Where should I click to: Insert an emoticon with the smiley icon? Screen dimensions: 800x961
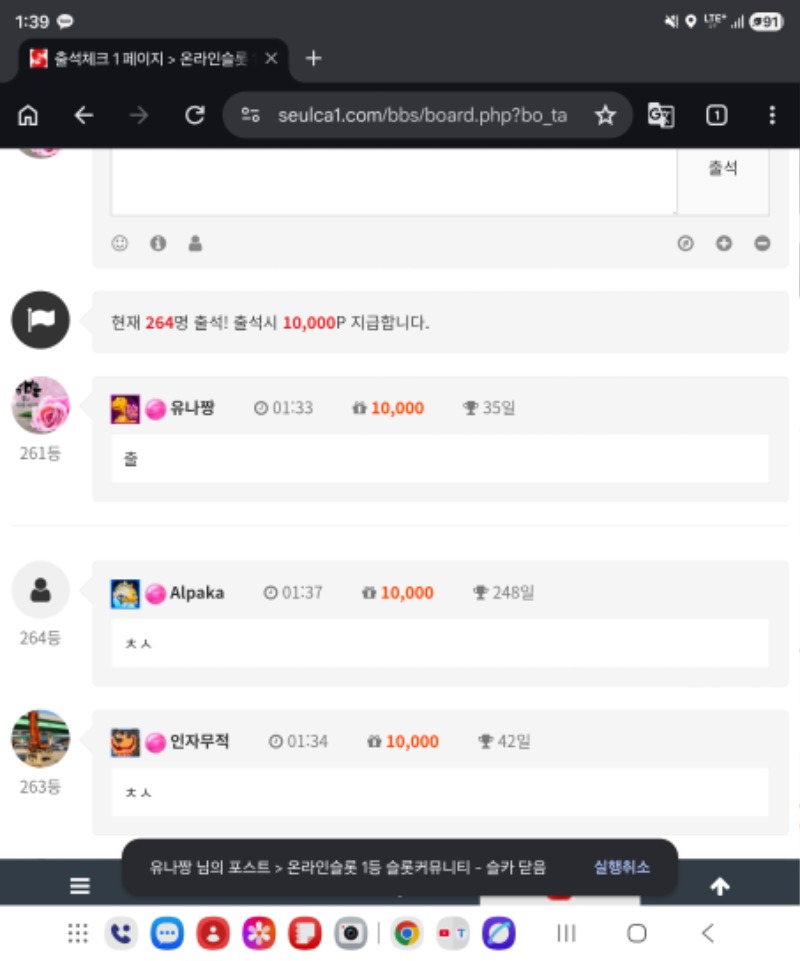click(120, 243)
